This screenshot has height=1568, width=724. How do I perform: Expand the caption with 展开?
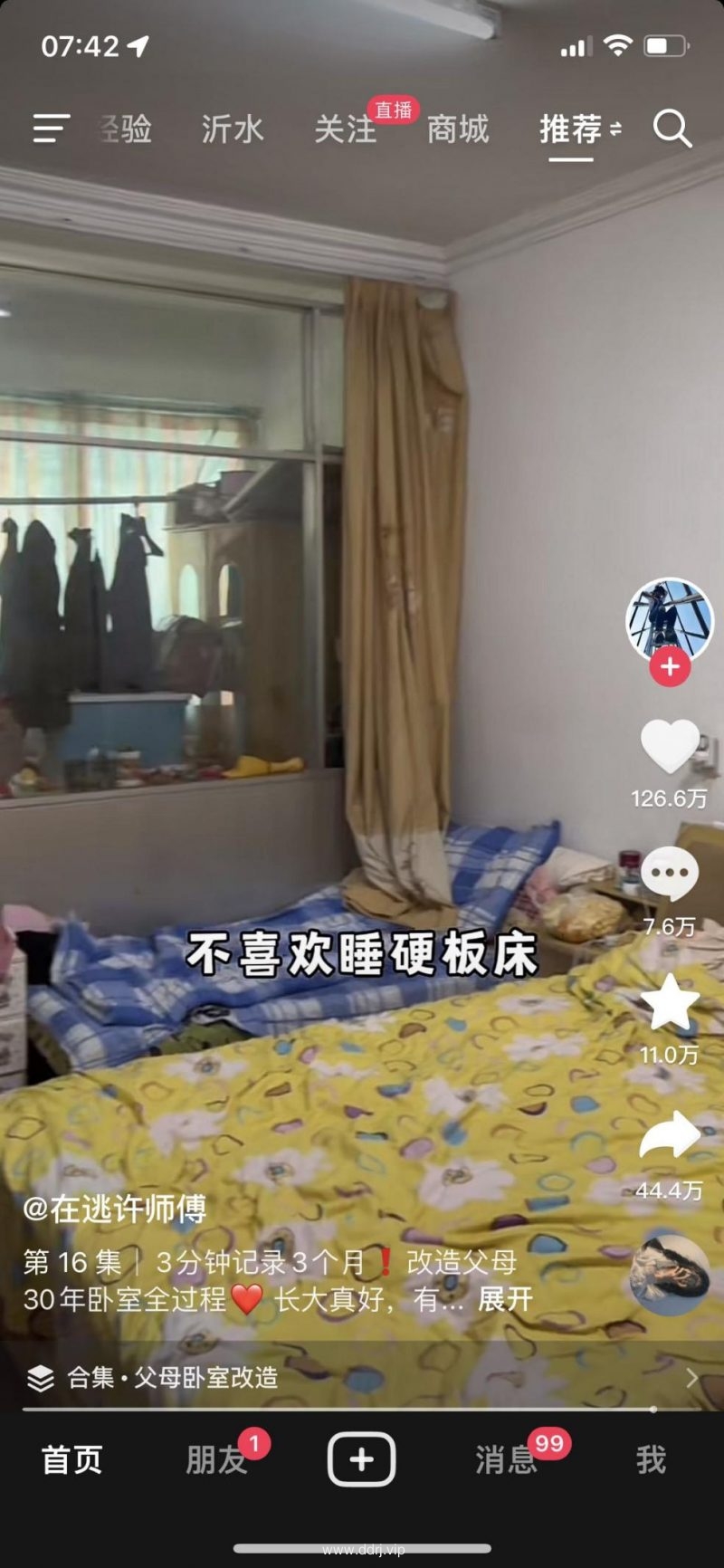click(x=505, y=1299)
